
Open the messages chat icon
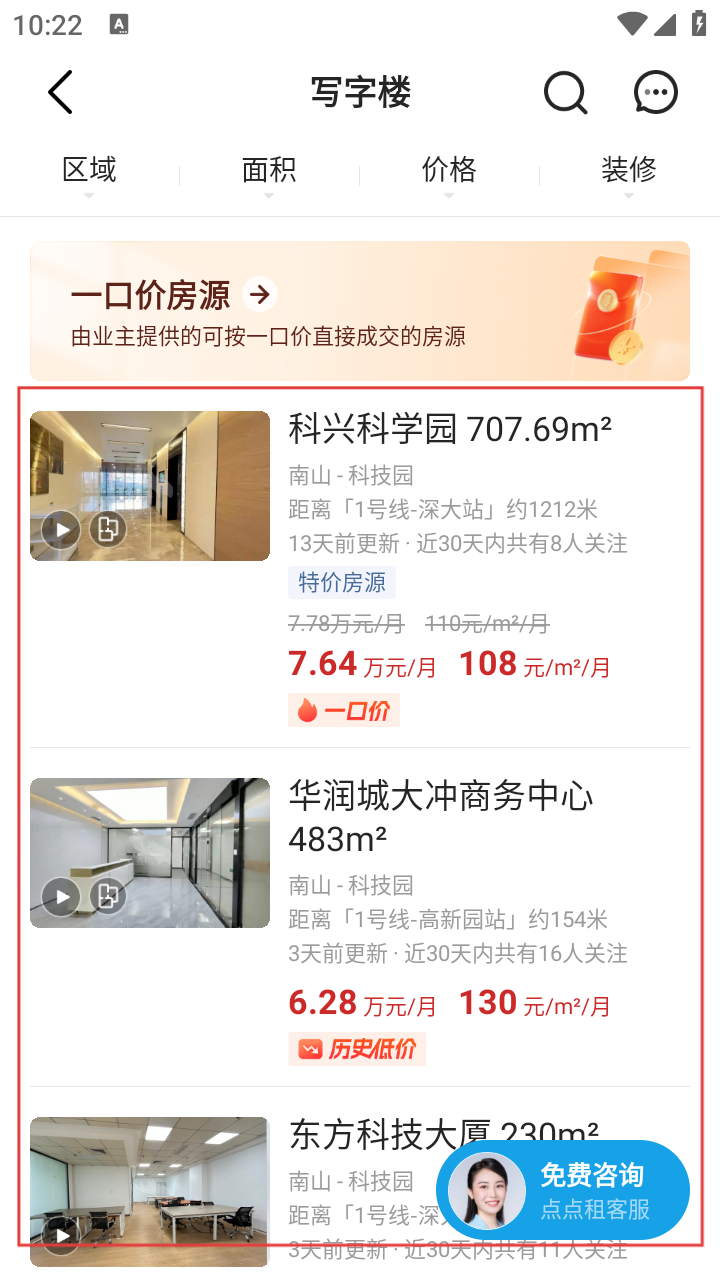656,93
